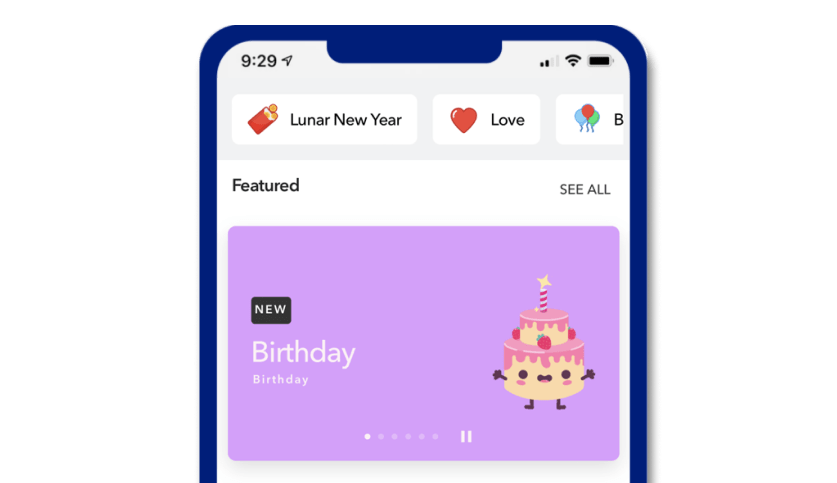The height and width of the screenshot is (483, 837).
Task: Open the Love category chip
Action: pyautogui.click(x=486, y=120)
